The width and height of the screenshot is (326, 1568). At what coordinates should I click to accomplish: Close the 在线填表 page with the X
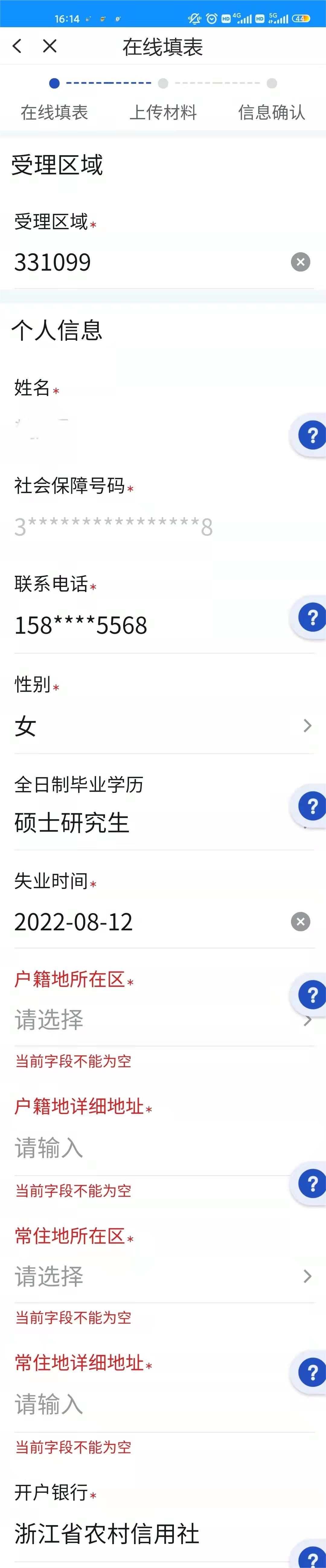coord(50,46)
